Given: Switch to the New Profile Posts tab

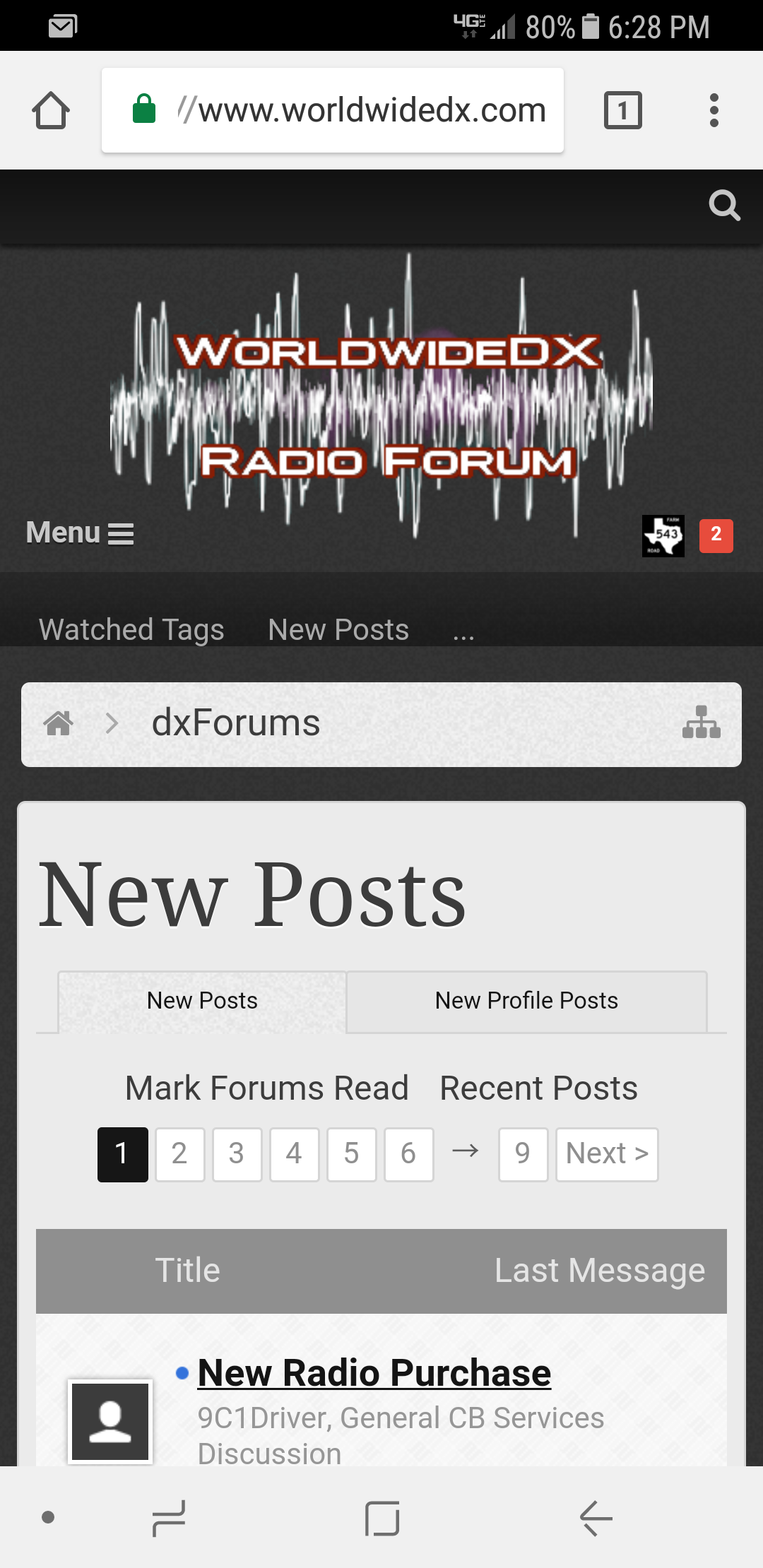Looking at the screenshot, I should tap(526, 1000).
